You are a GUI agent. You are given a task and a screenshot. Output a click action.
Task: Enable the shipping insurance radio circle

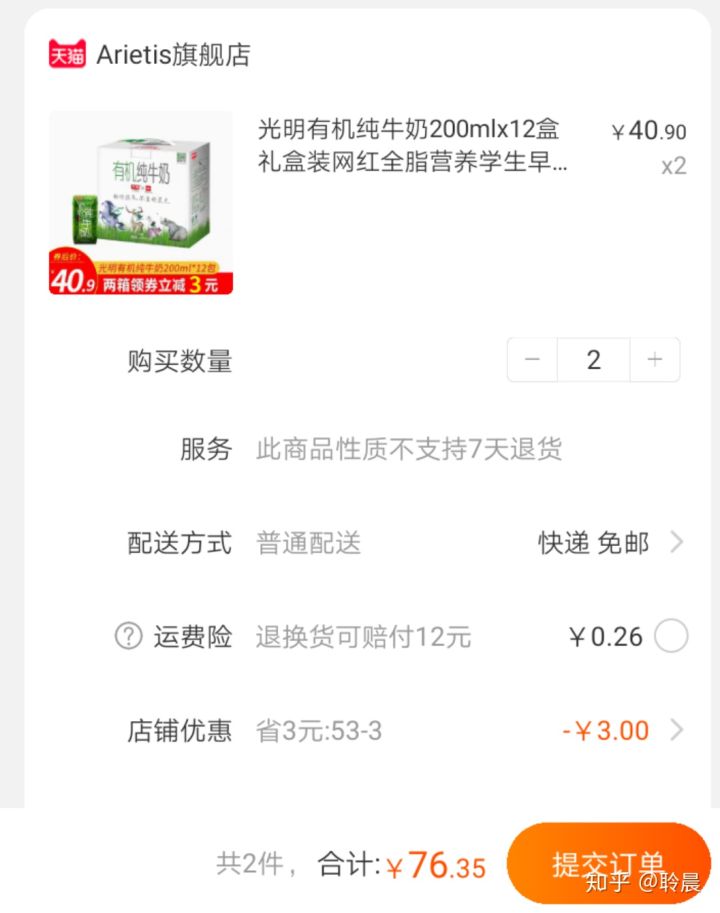(x=670, y=636)
